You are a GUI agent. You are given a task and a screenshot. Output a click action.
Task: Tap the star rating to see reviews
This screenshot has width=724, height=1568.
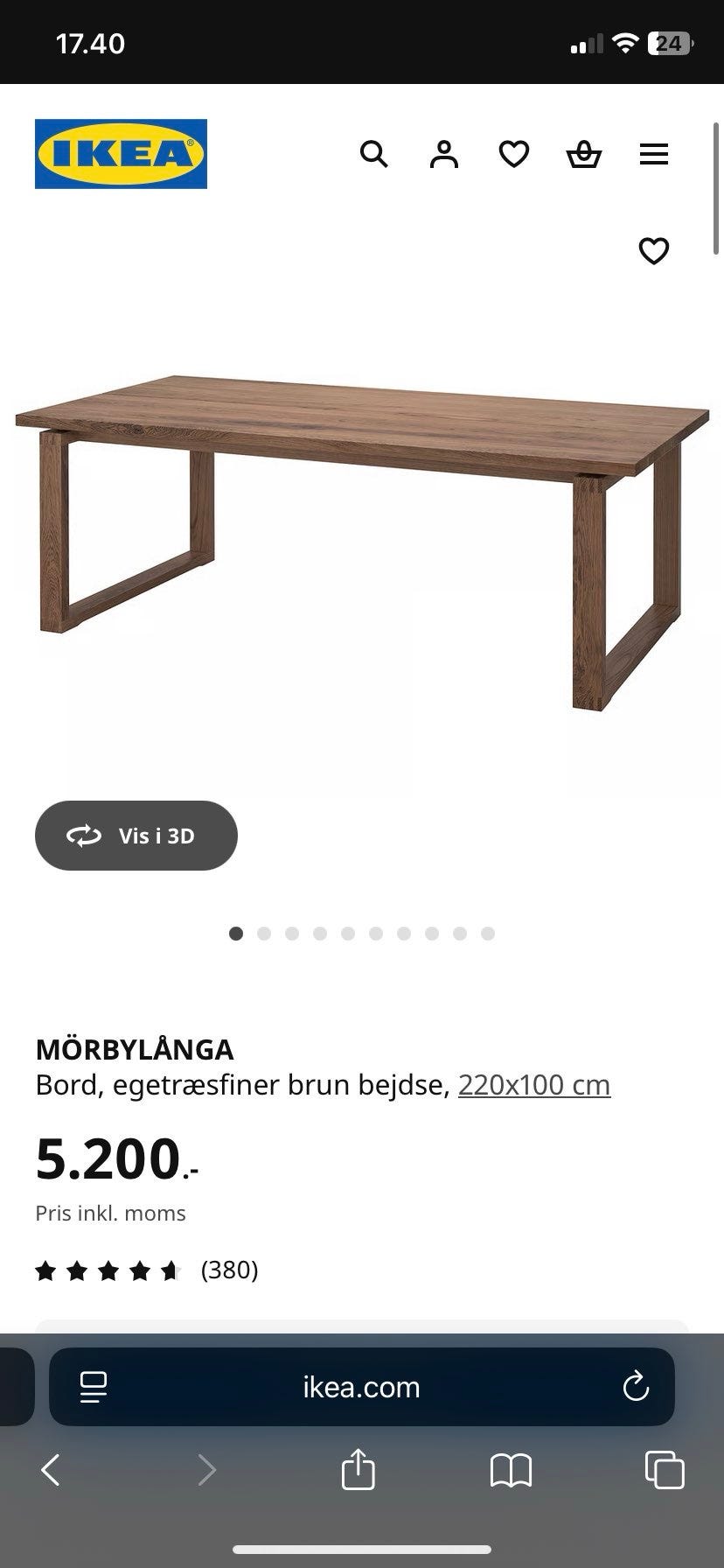click(x=108, y=1270)
